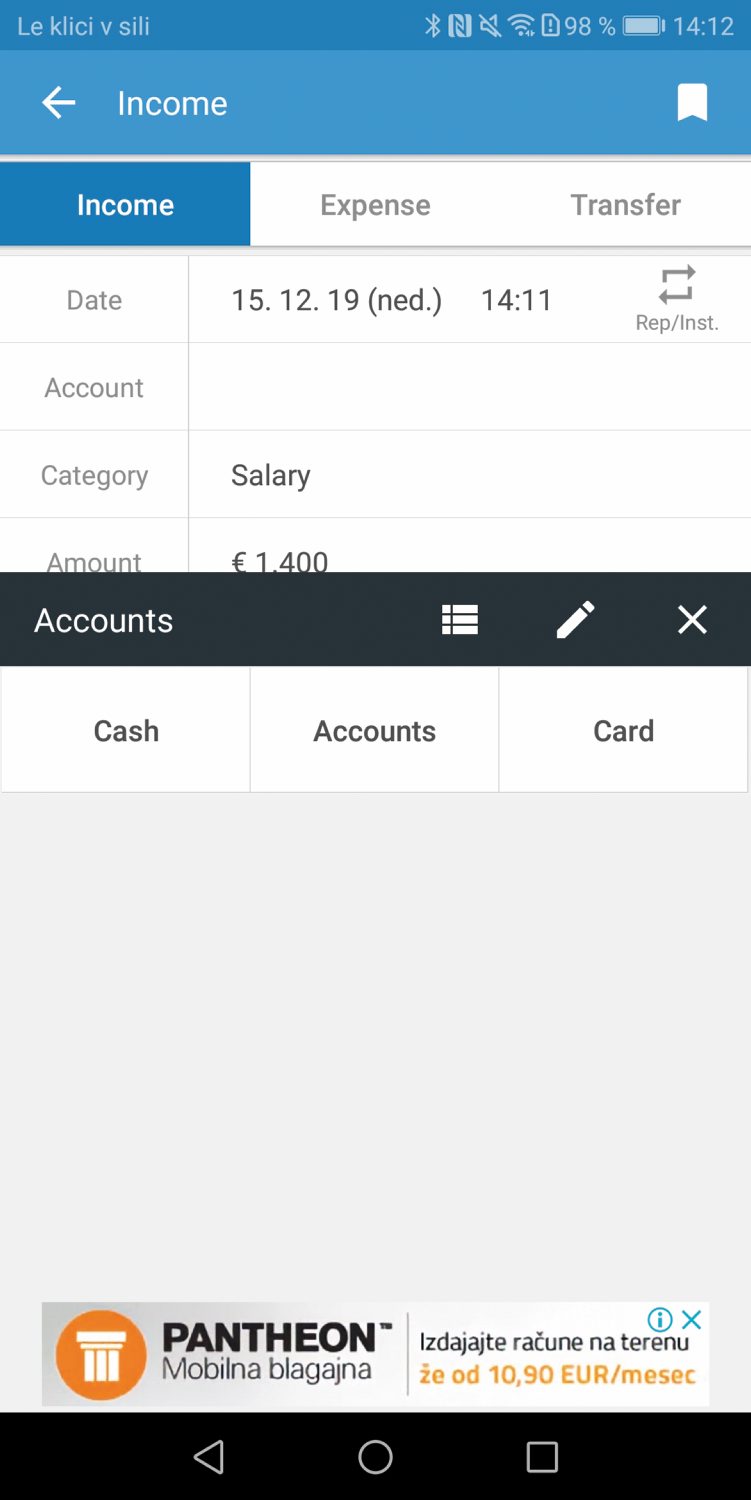This screenshot has height=1500, width=751.
Task: Change the Salary category
Action: click(470, 475)
